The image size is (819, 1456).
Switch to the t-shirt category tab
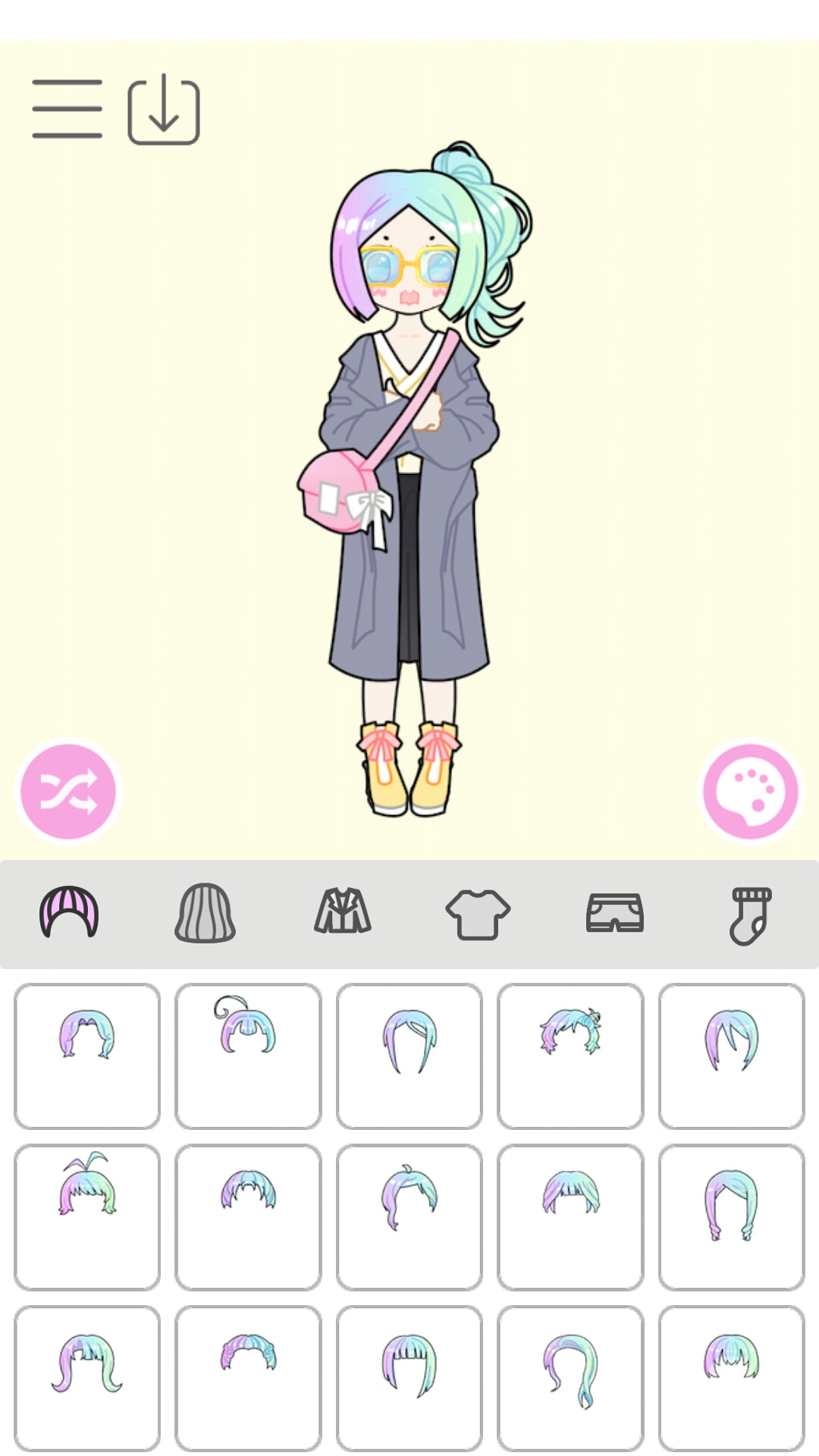(478, 913)
